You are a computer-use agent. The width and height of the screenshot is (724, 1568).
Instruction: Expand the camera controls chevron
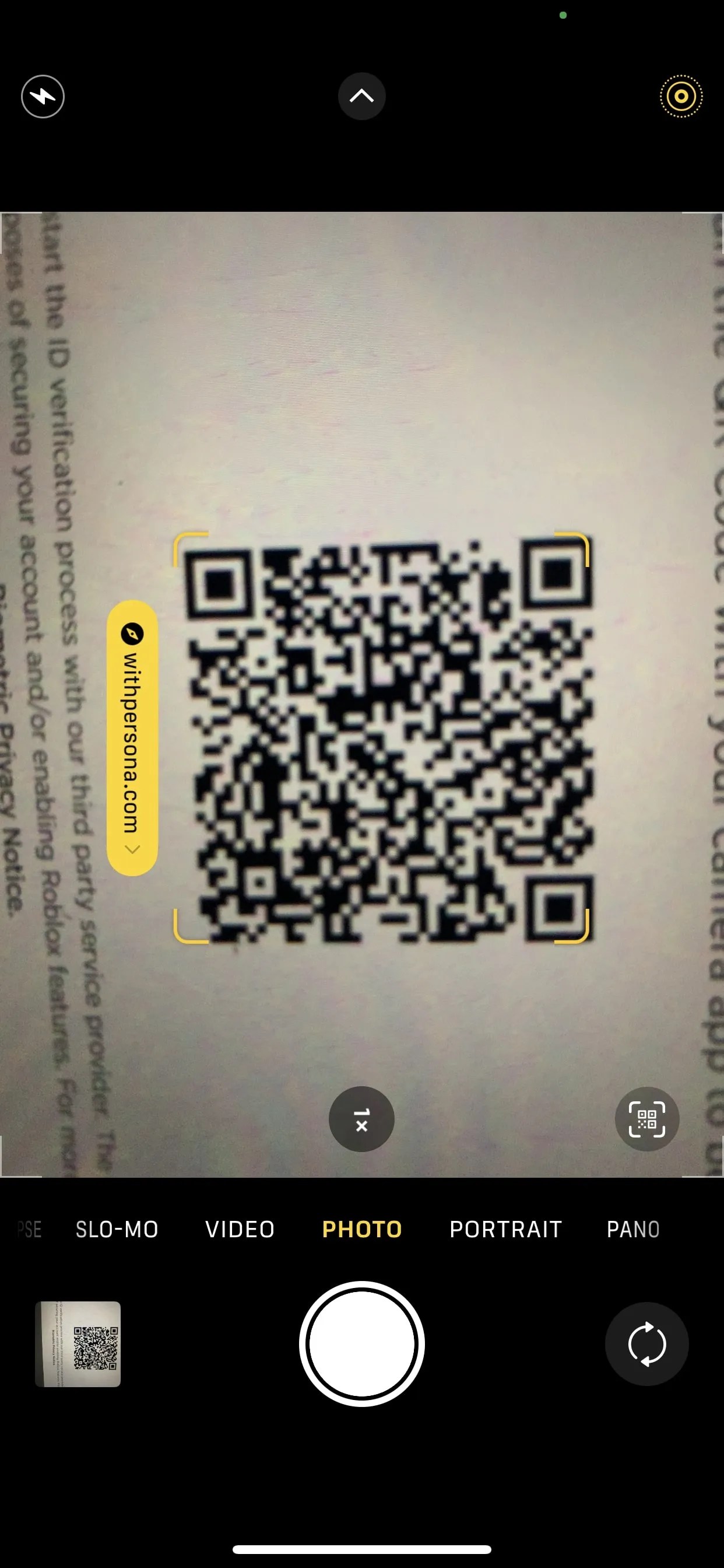pyautogui.click(x=361, y=96)
